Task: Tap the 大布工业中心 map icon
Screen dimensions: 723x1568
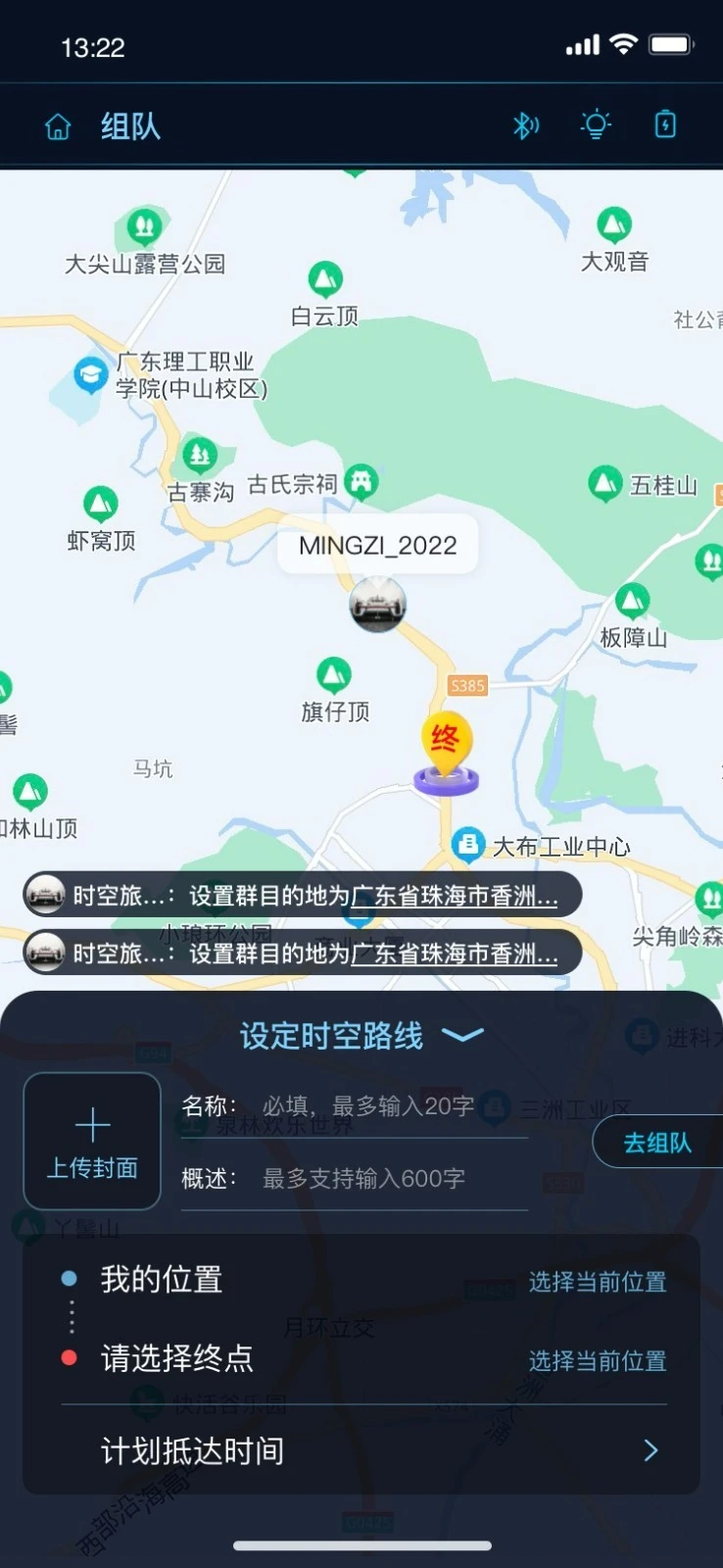Action: coord(468,843)
